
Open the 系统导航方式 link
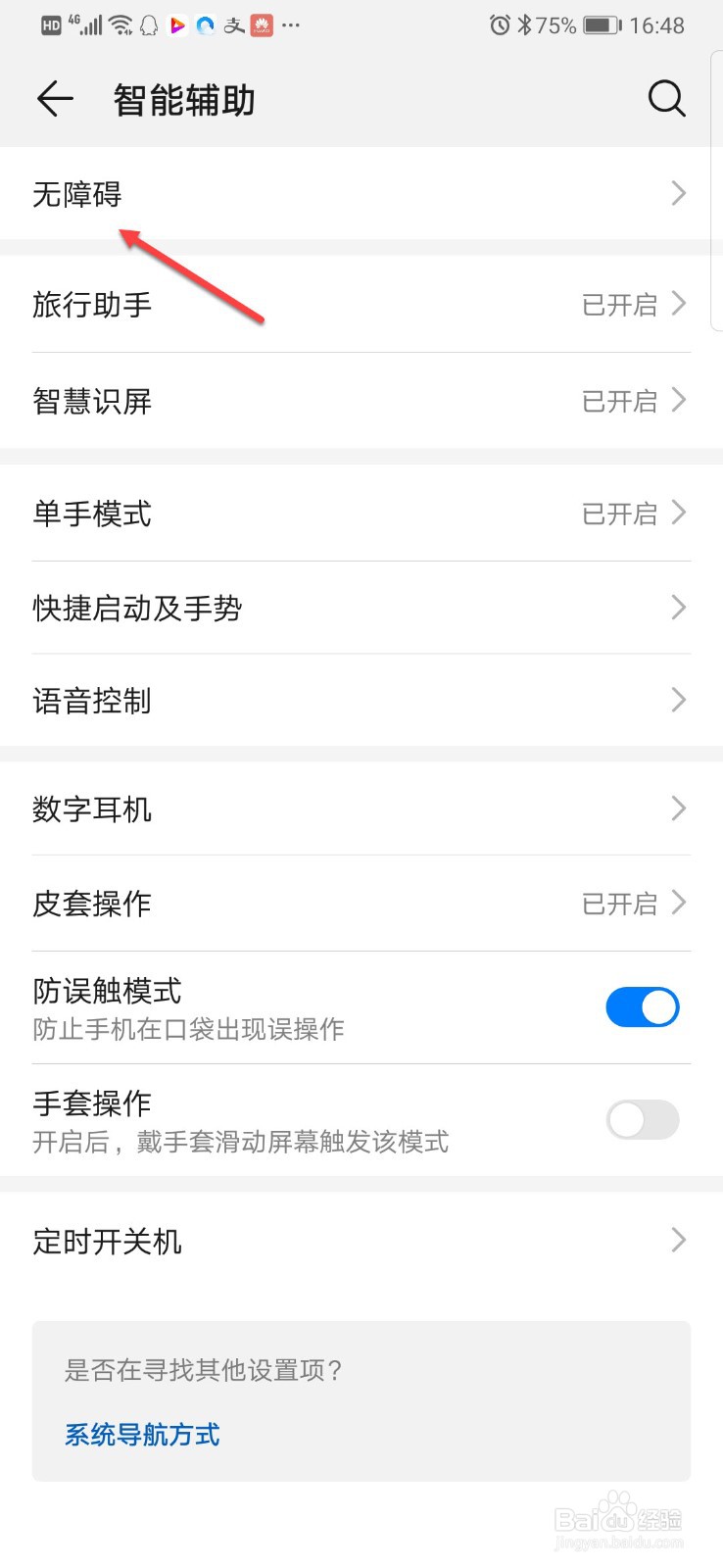[140, 1434]
